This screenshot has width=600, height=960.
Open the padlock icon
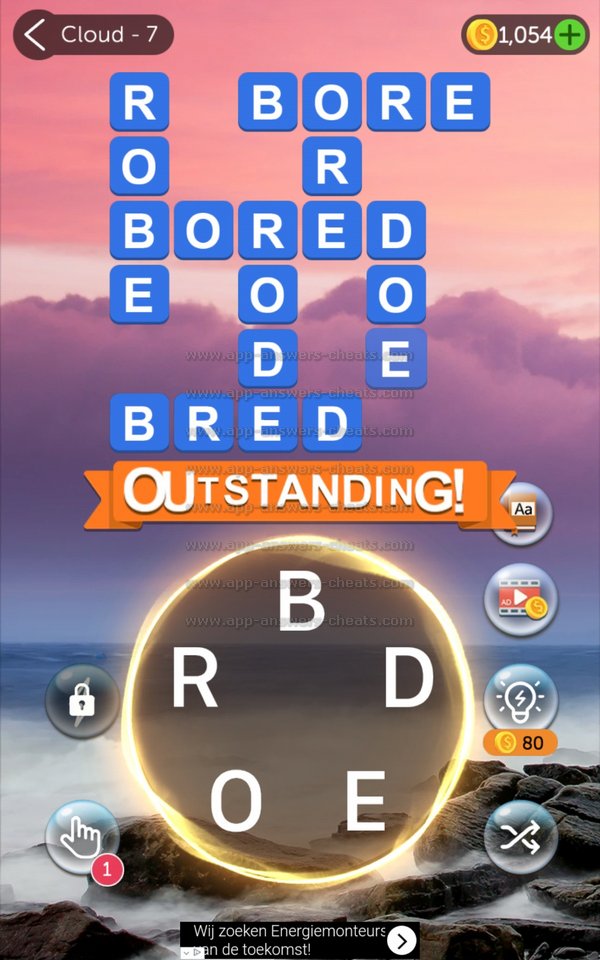tap(81, 701)
